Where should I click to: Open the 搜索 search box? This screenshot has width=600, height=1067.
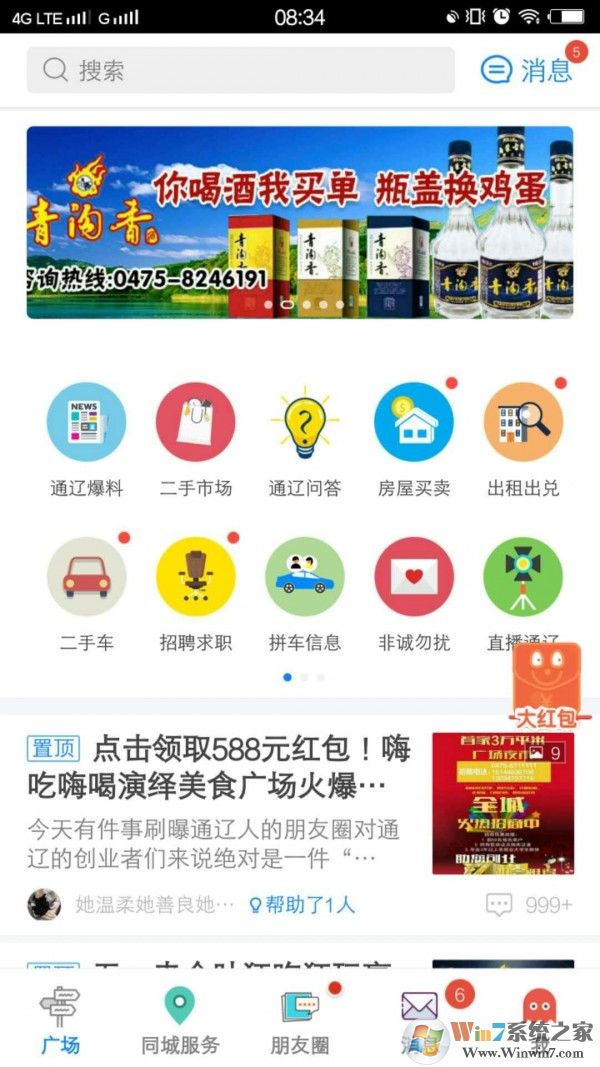(x=240, y=70)
